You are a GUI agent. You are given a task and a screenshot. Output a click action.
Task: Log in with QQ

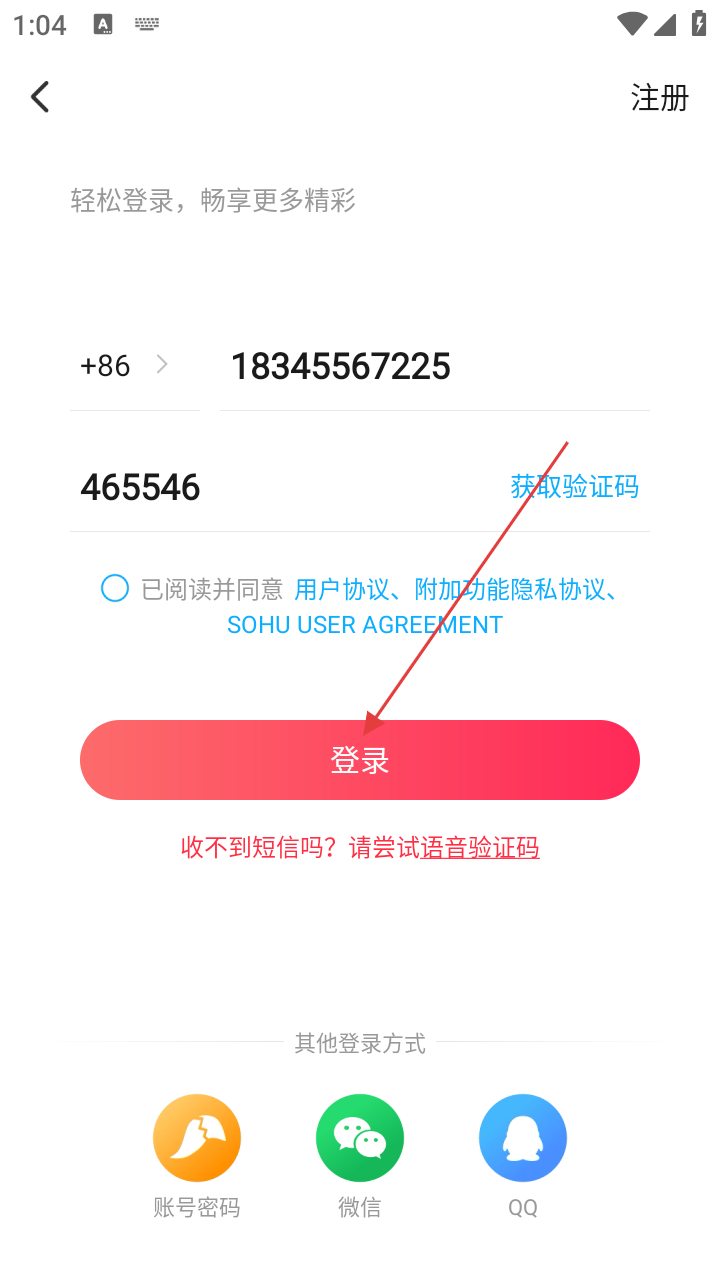coord(523,1138)
